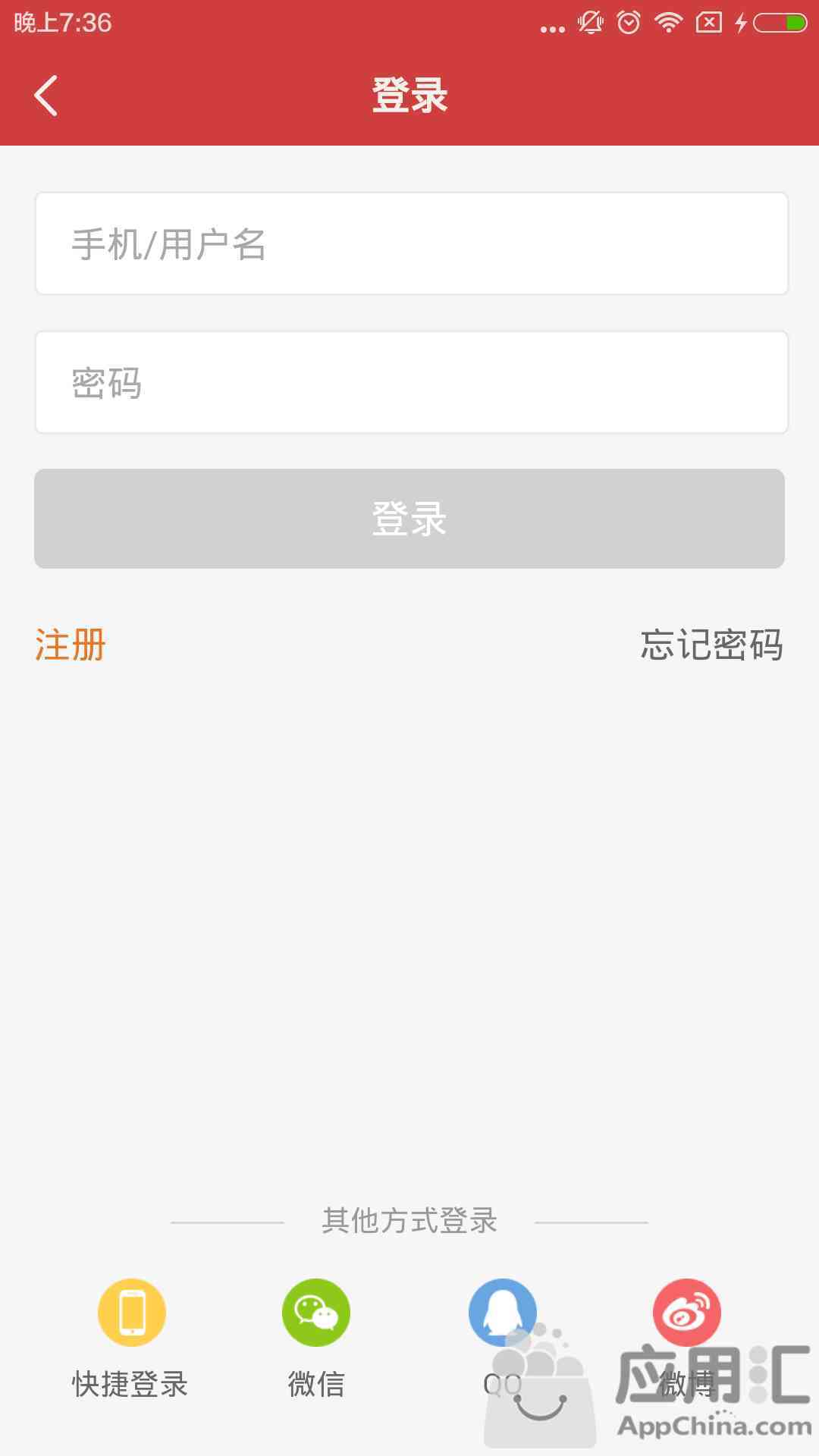Open the 忘记密码 link
819x1456 pixels.
point(711,645)
